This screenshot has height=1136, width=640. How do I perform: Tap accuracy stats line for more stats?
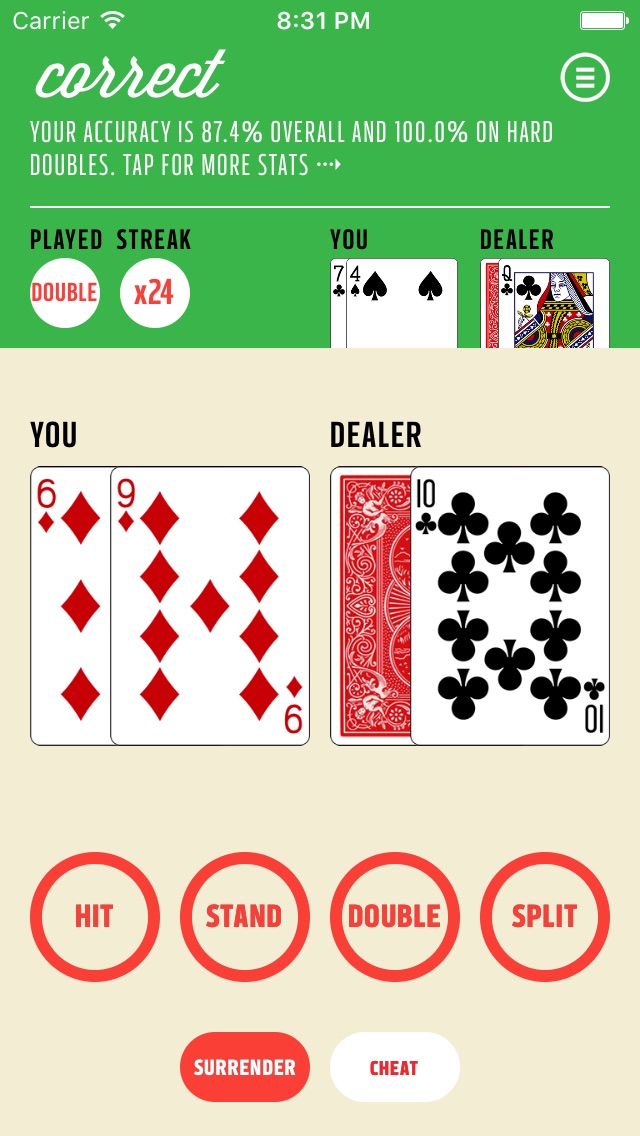click(291, 149)
